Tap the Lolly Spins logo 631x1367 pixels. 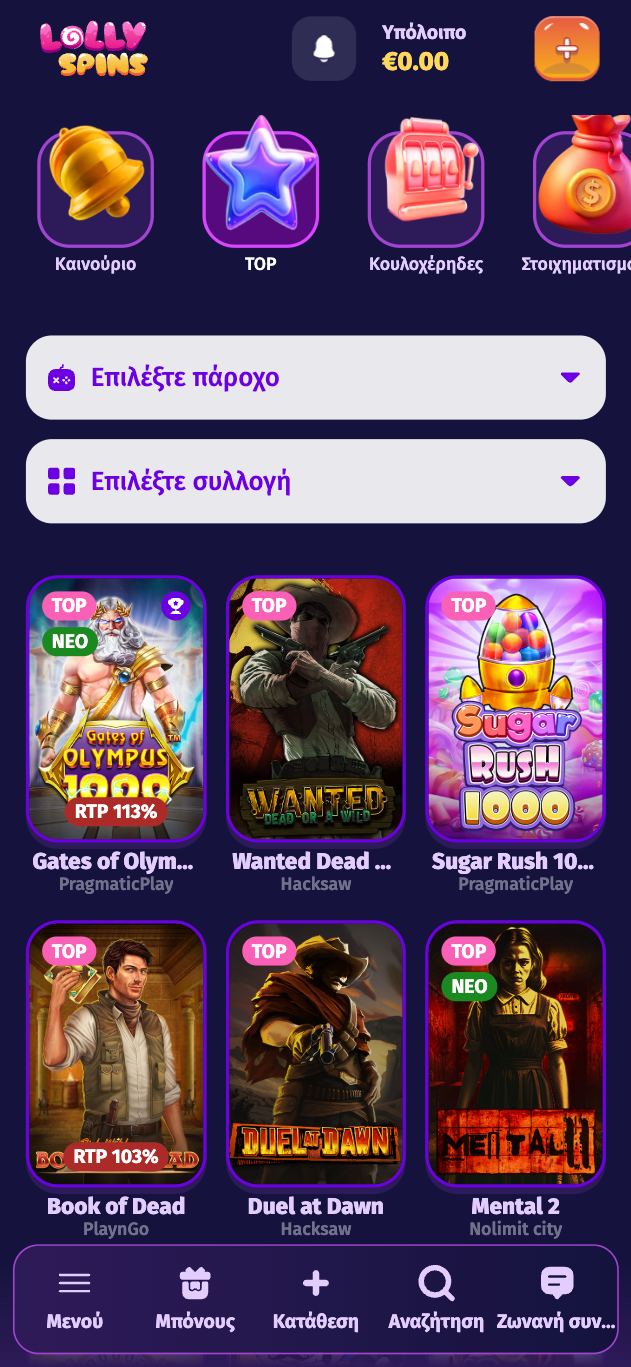click(93, 48)
